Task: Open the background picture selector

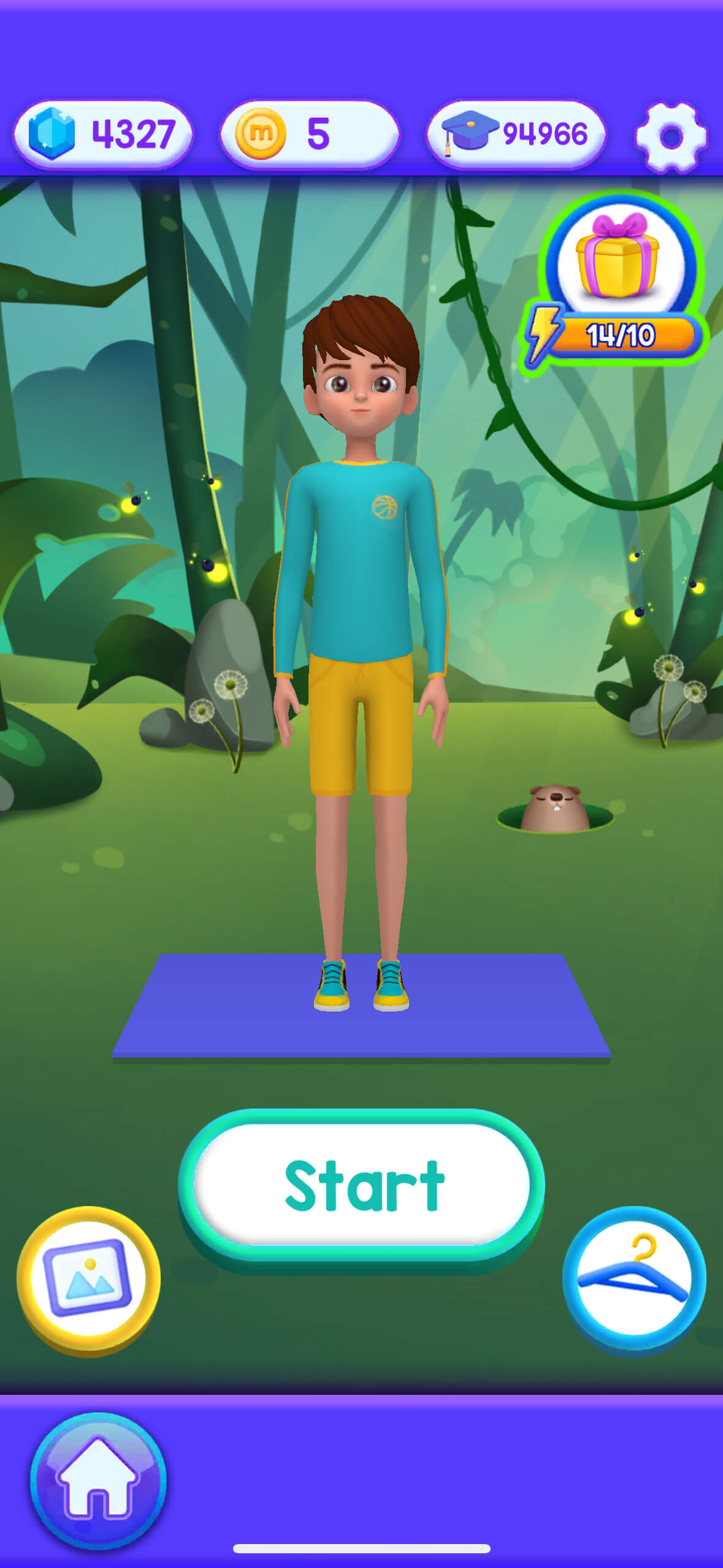Action: 88,1281
